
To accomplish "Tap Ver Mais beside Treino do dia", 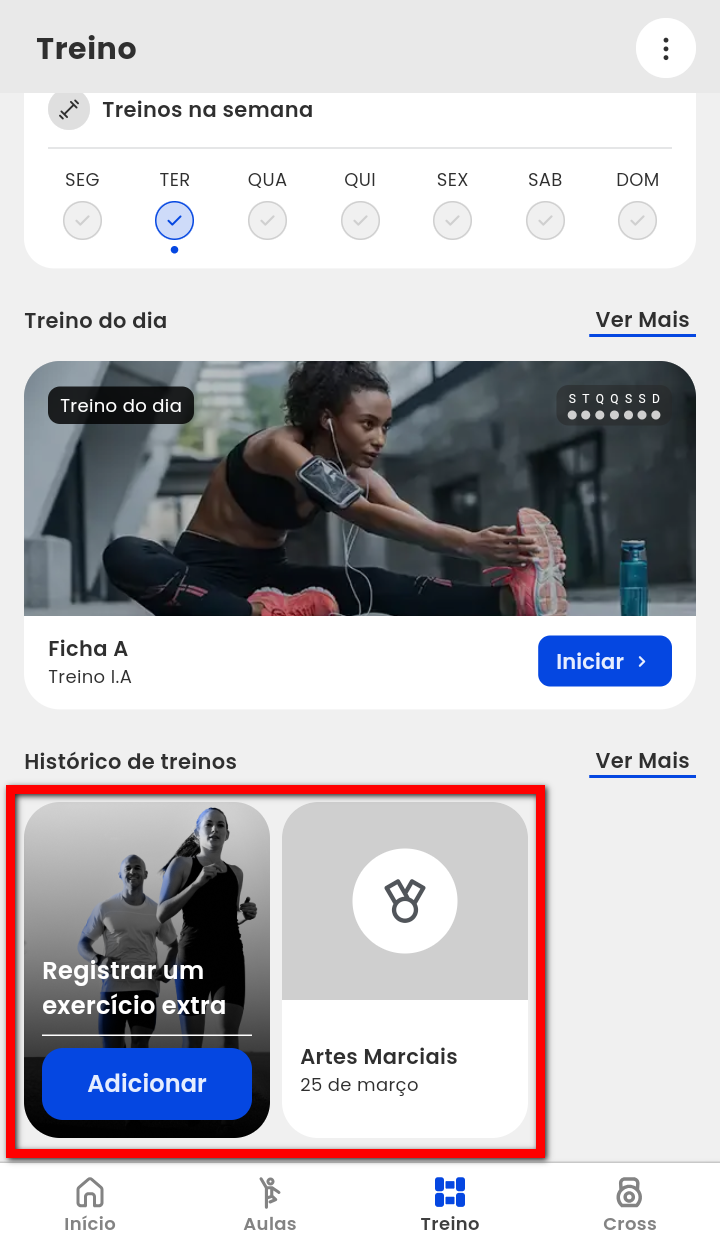I will [642, 320].
